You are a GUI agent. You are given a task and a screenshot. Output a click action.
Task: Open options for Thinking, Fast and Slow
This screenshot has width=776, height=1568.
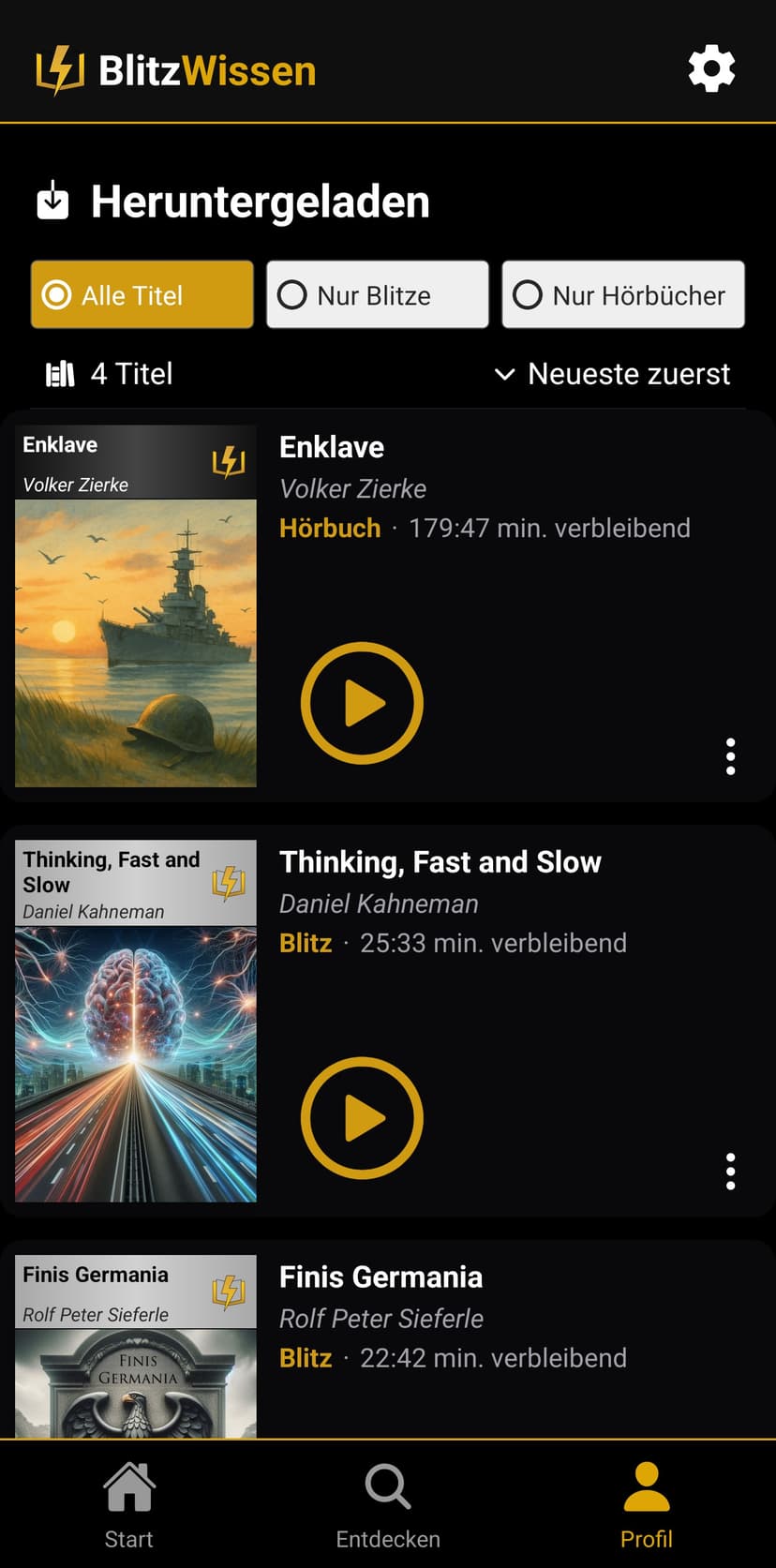[730, 1172]
